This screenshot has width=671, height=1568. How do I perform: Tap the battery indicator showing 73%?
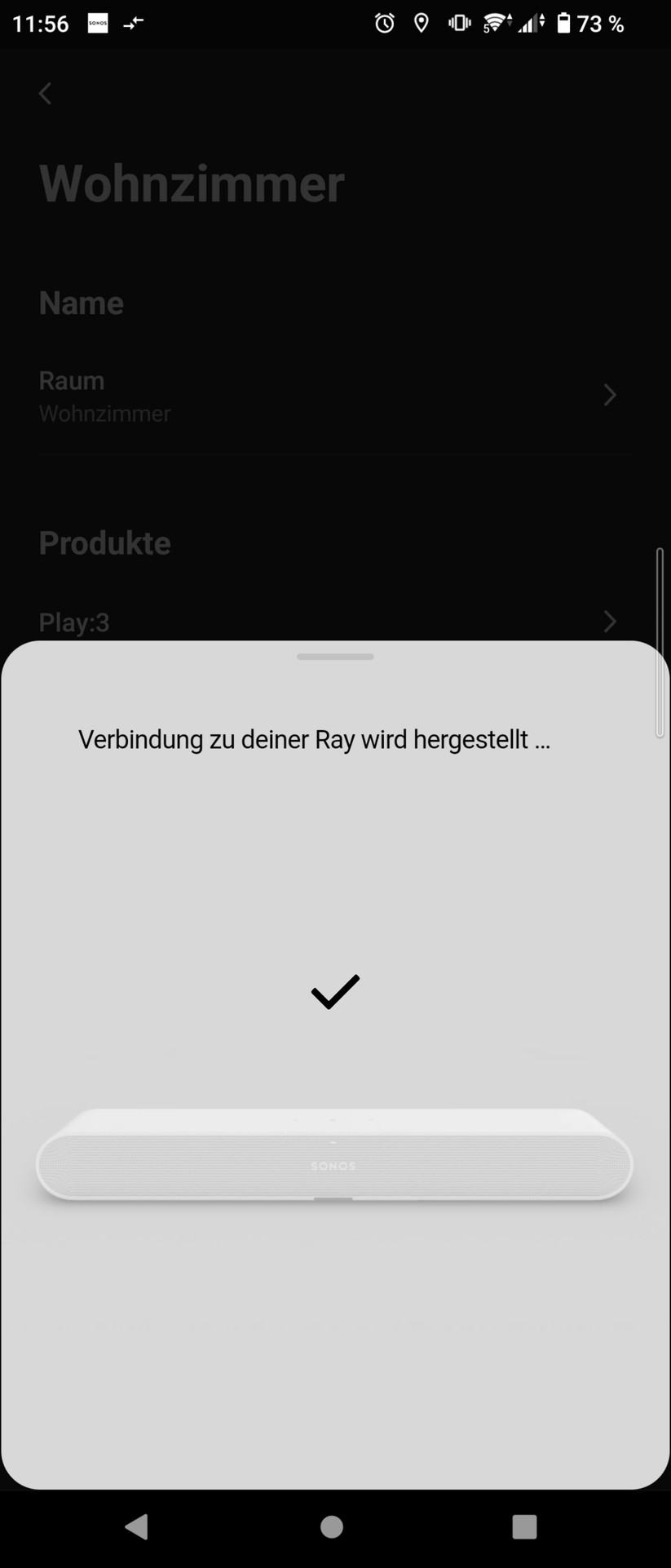pyautogui.click(x=582, y=23)
